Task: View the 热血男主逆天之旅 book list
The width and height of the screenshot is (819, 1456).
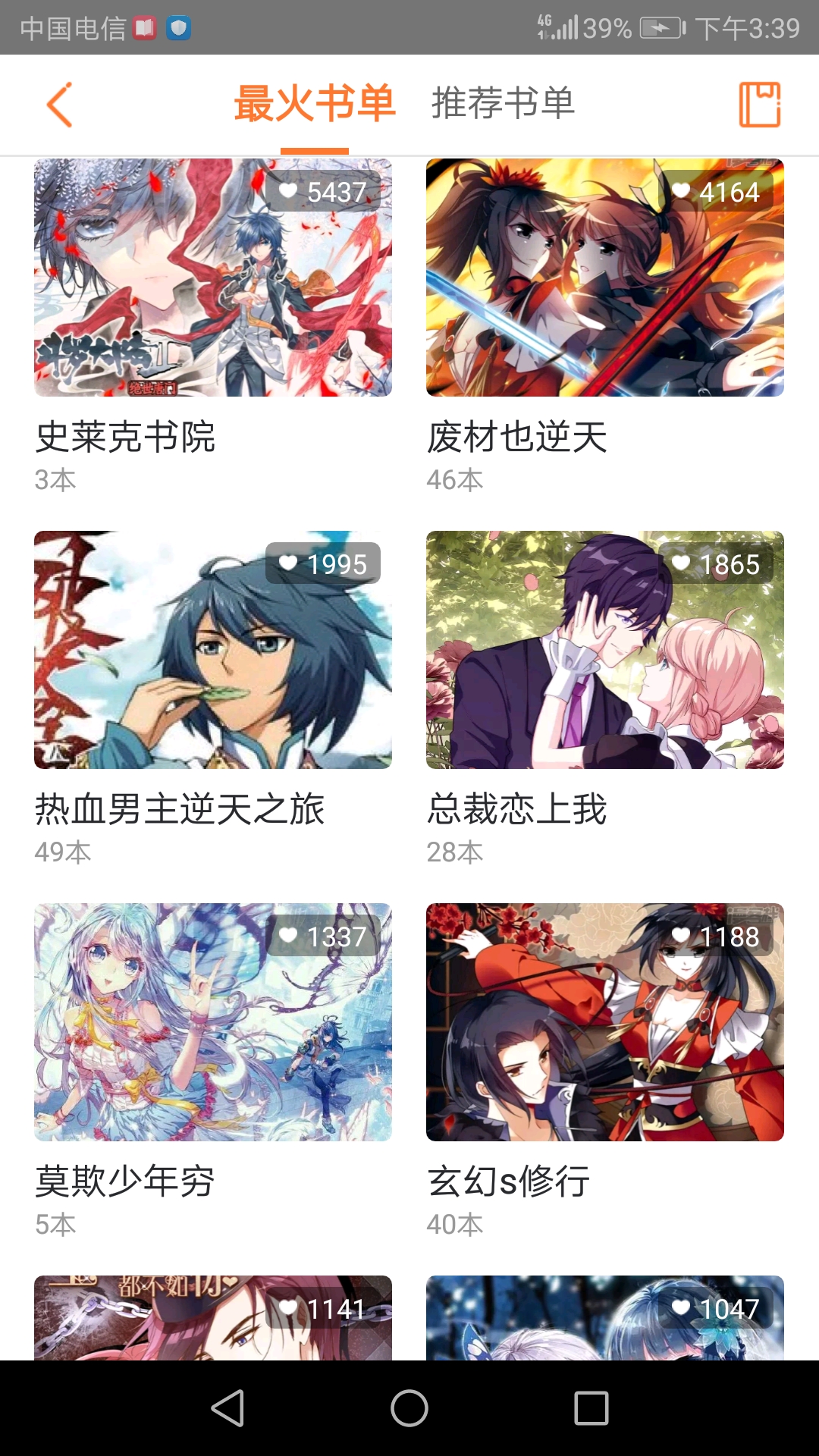Action: point(213,650)
